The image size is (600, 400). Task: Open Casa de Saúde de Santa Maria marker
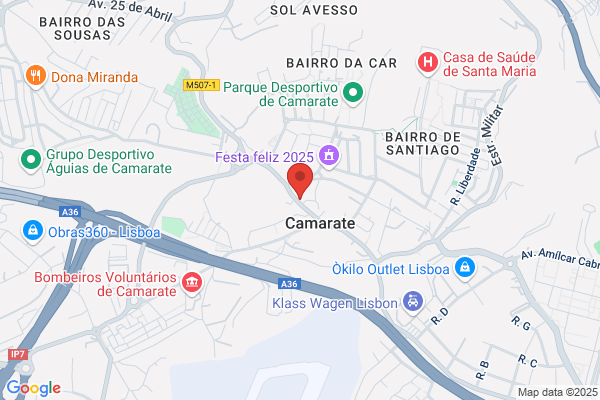tap(428, 62)
